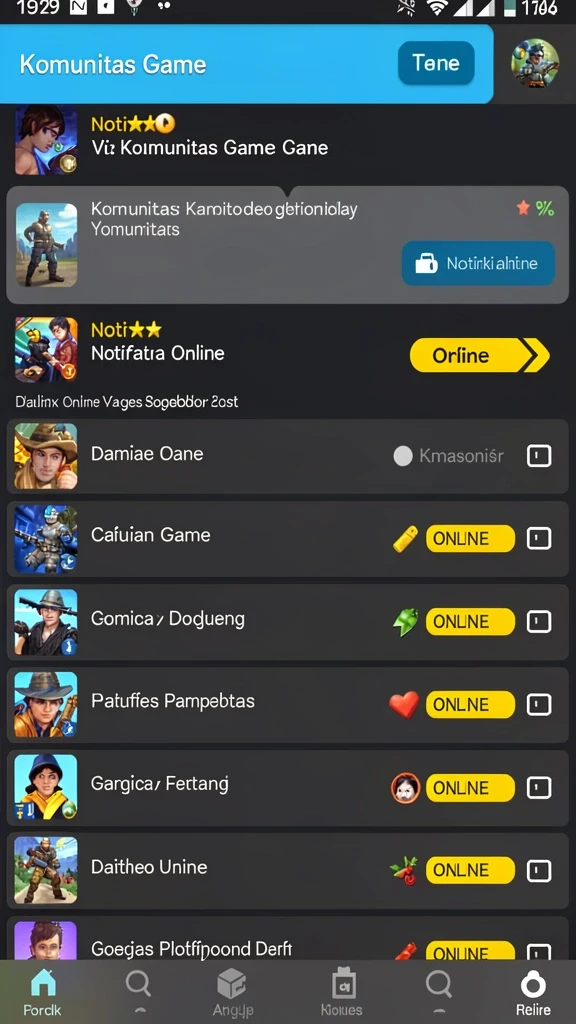Switch to the Kiokies tab
This screenshot has height=1024, width=576.
click(x=342, y=992)
